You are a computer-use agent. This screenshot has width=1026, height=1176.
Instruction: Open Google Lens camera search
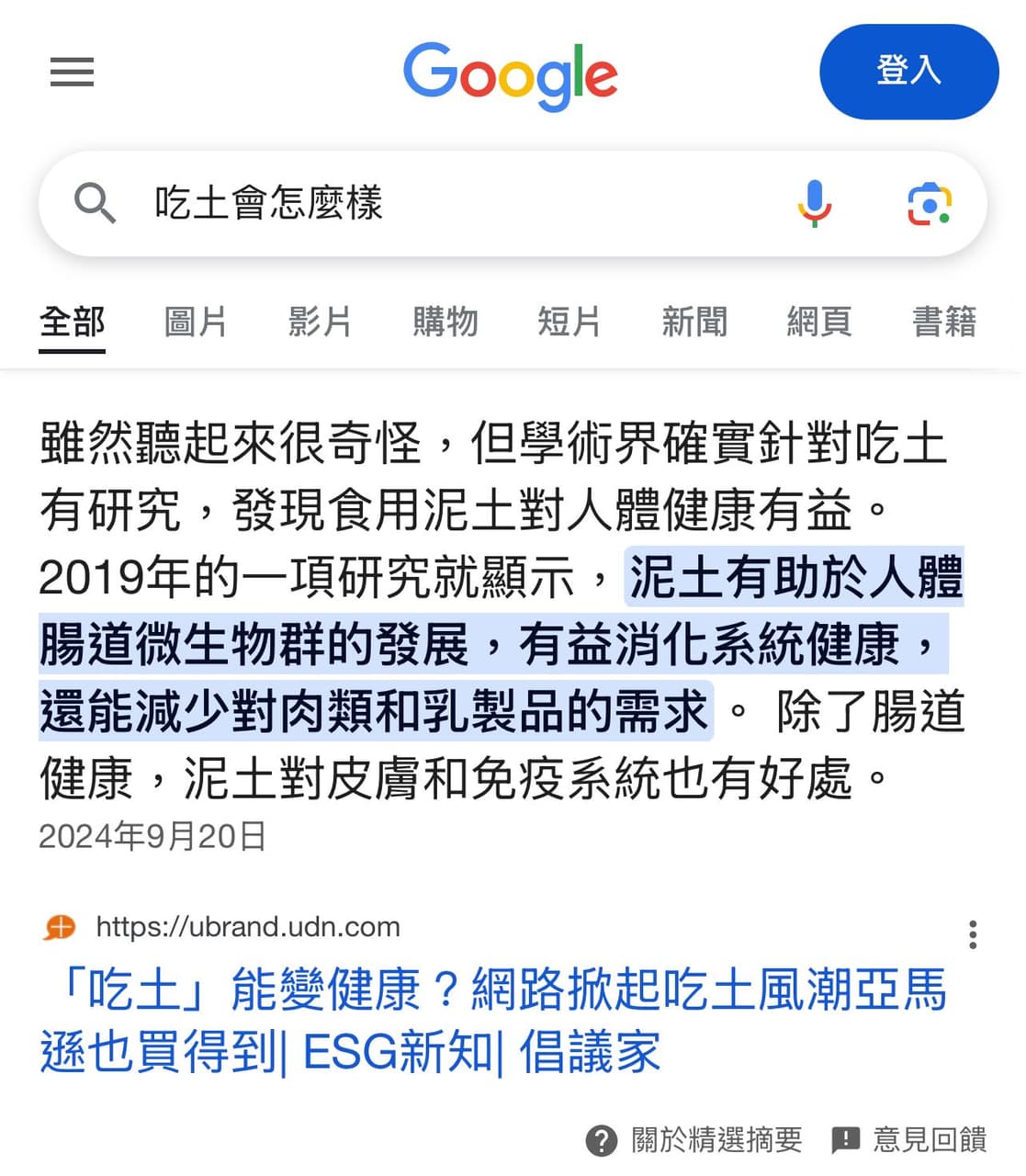click(929, 203)
